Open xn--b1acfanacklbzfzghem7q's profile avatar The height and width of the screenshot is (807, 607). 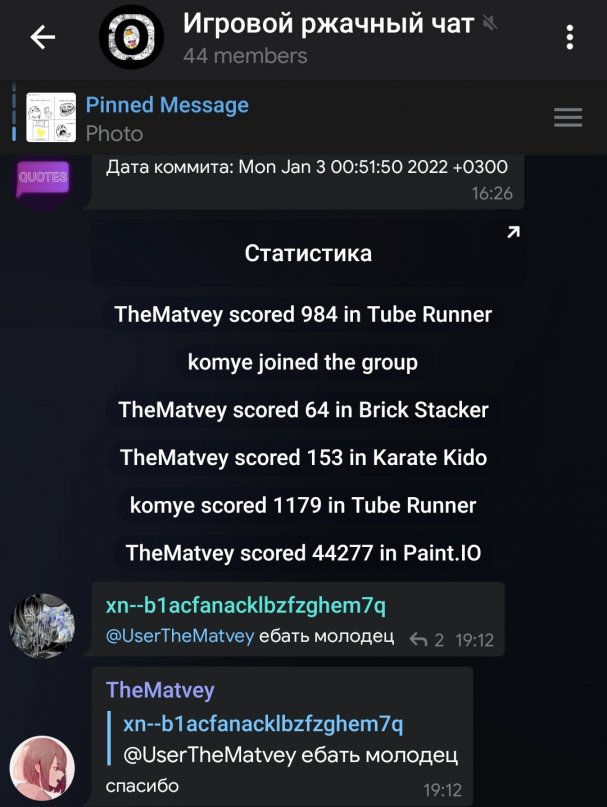coord(43,625)
